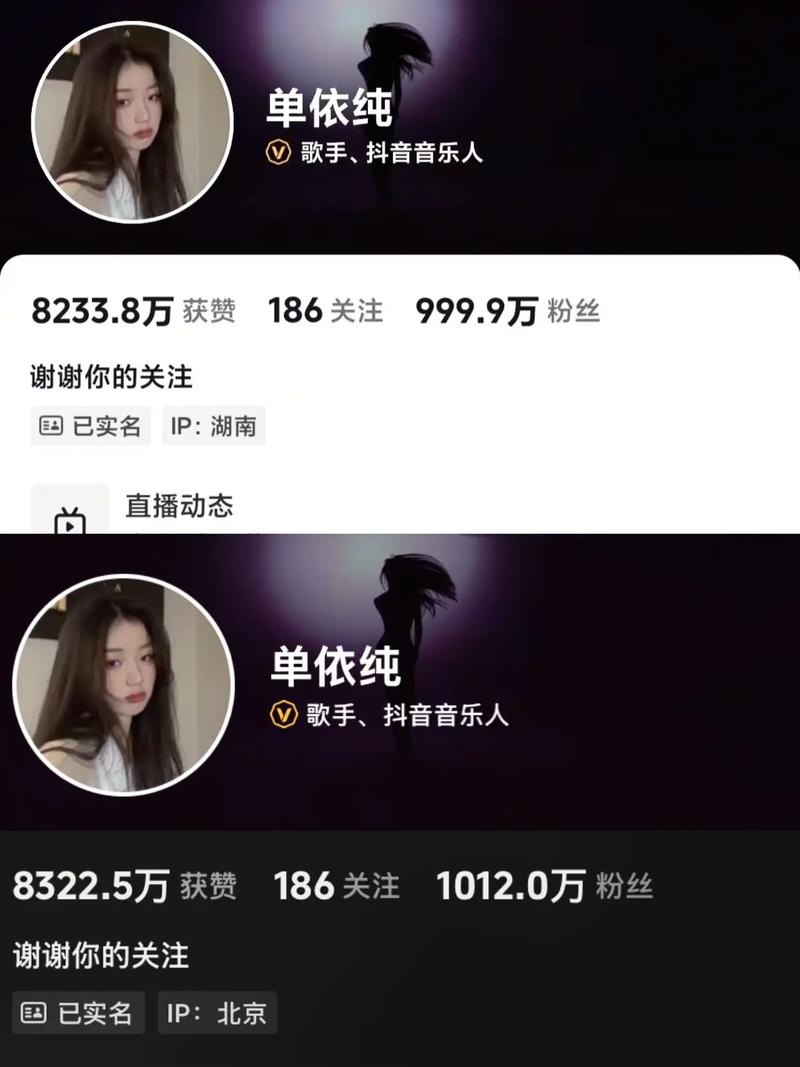Click the 1012.0万 粉丝 follower counter
The width and height of the screenshot is (800, 1067).
[545, 886]
